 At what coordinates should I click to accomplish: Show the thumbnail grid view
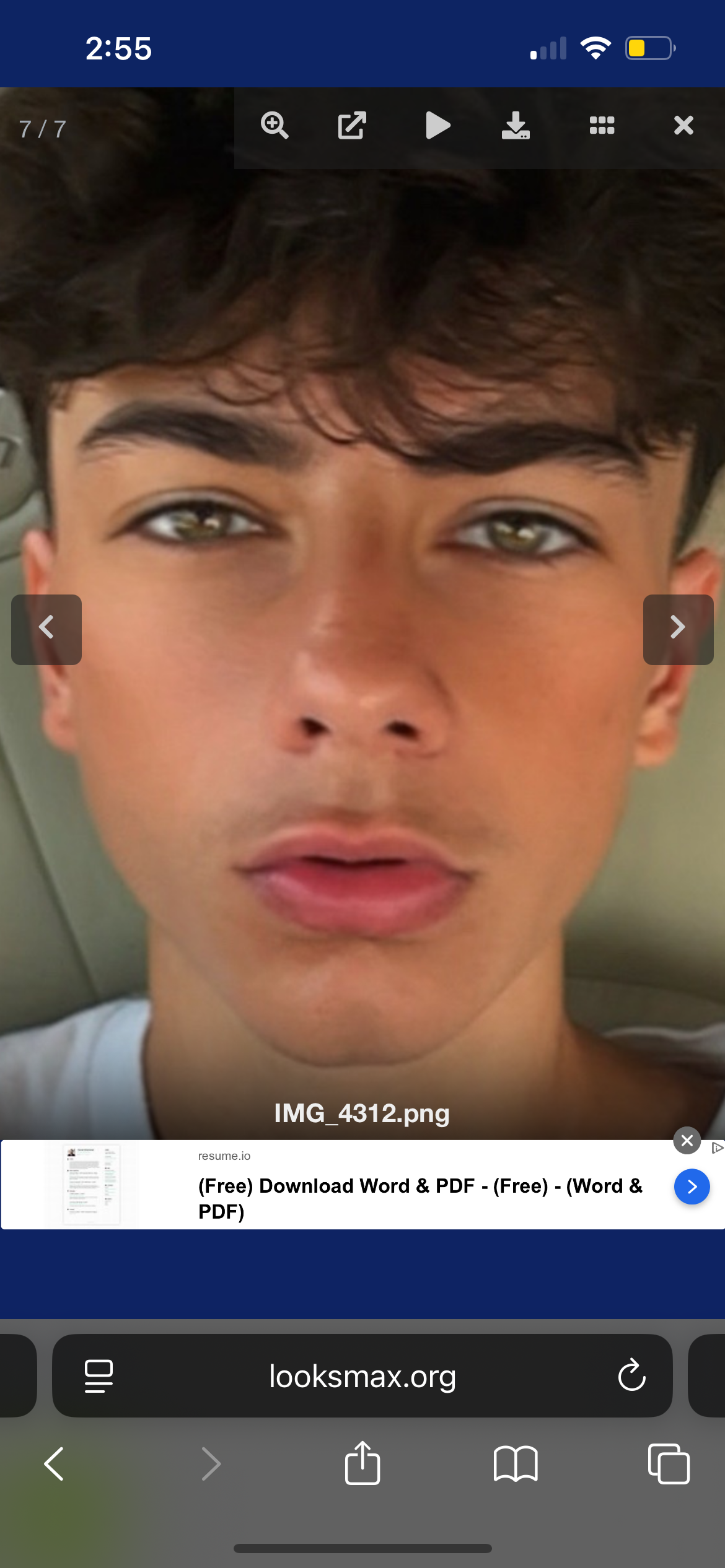click(602, 126)
